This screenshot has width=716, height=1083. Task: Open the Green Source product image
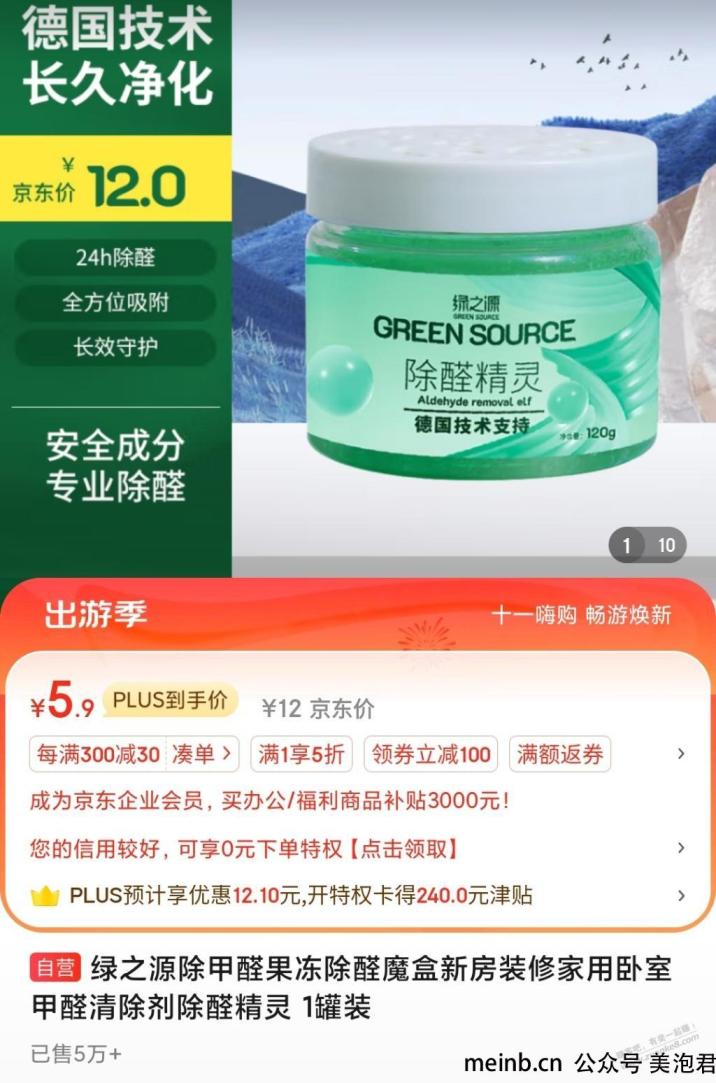coord(480,300)
